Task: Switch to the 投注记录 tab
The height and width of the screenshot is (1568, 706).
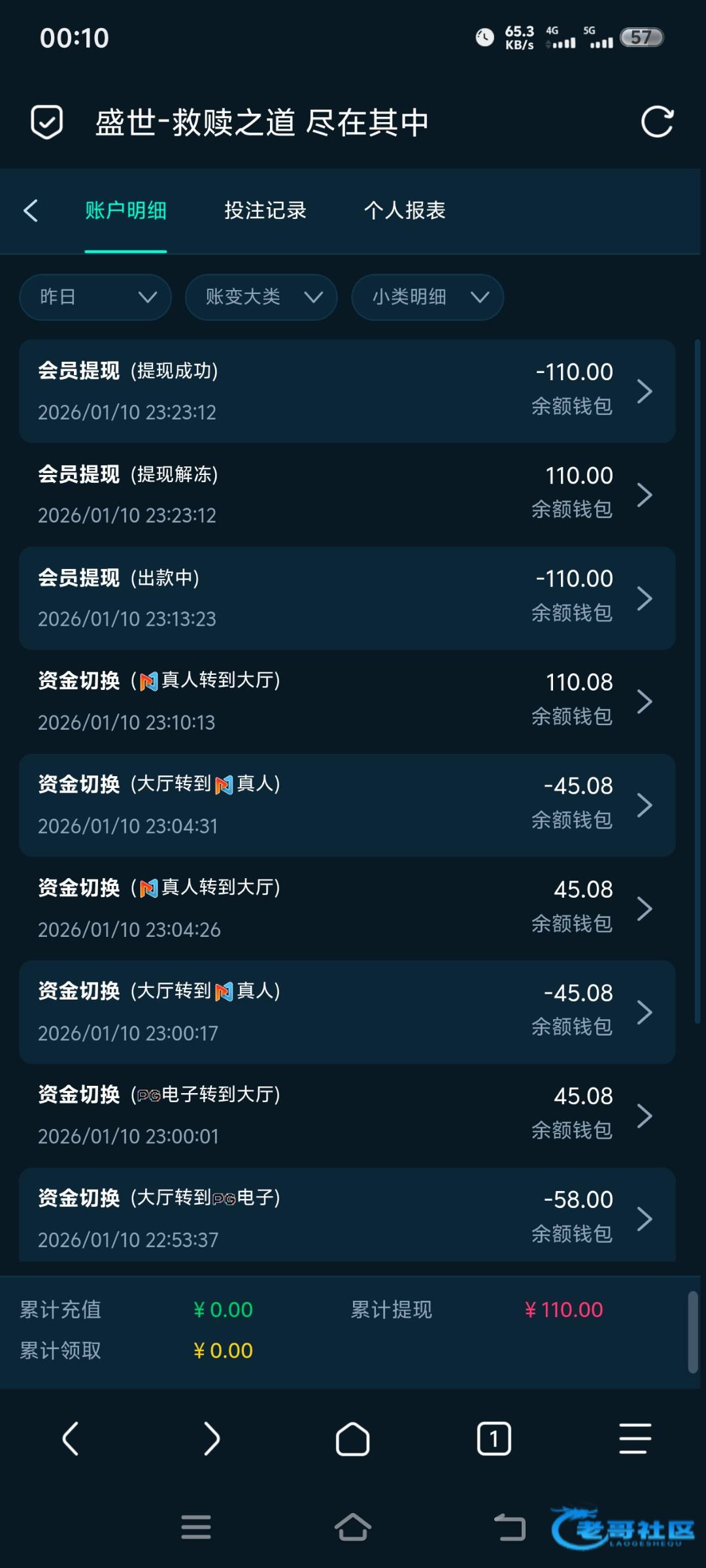Action: tap(265, 210)
